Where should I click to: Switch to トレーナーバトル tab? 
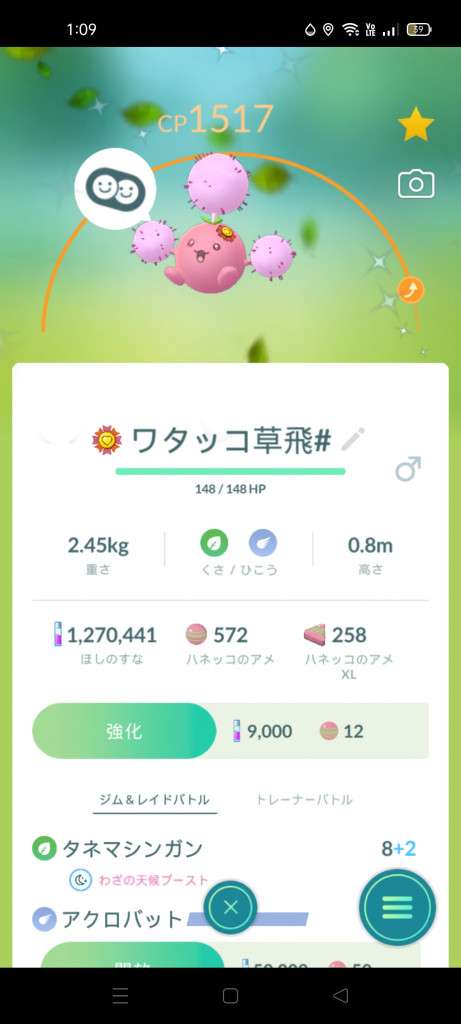[304, 799]
